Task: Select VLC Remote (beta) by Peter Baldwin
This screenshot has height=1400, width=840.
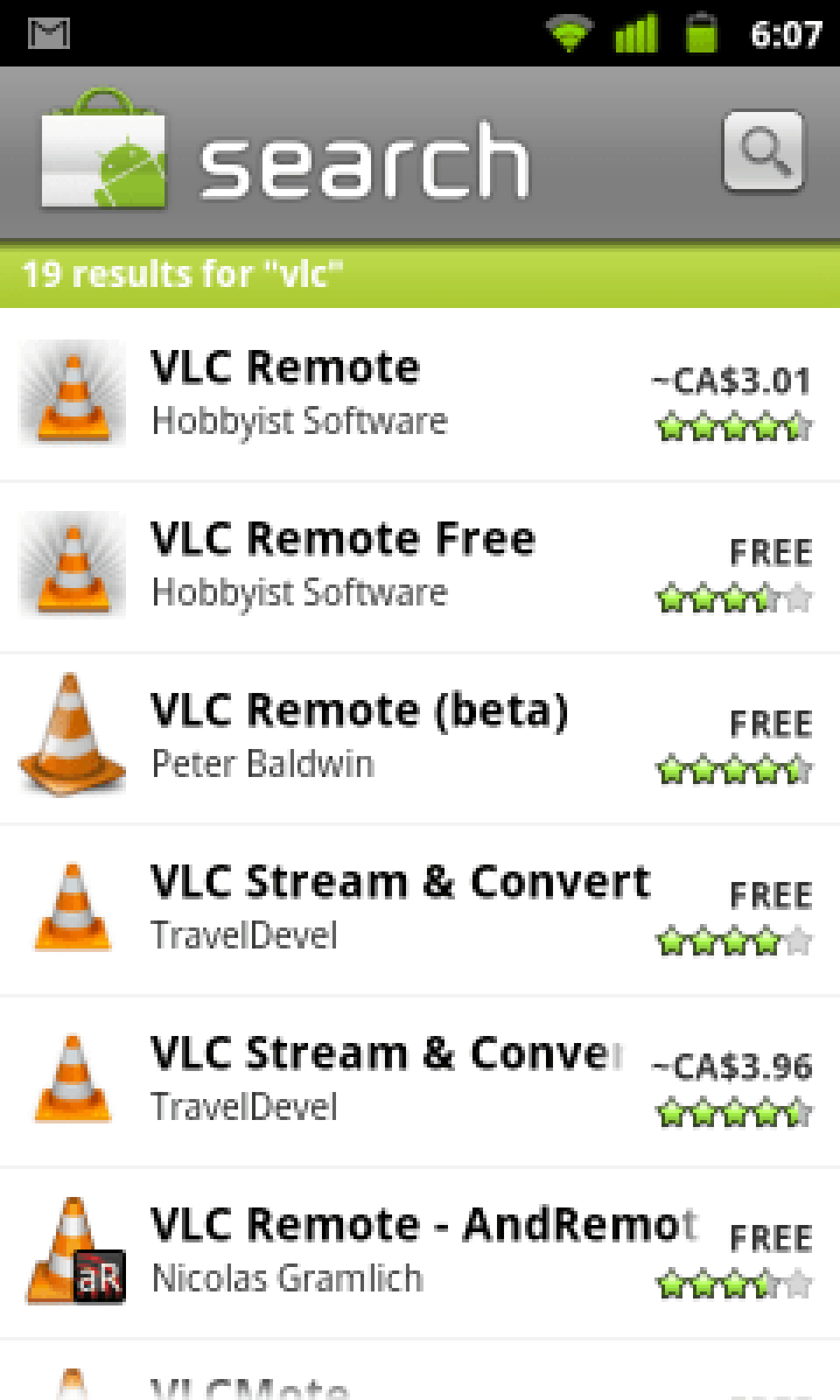Action: [x=420, y=738]
